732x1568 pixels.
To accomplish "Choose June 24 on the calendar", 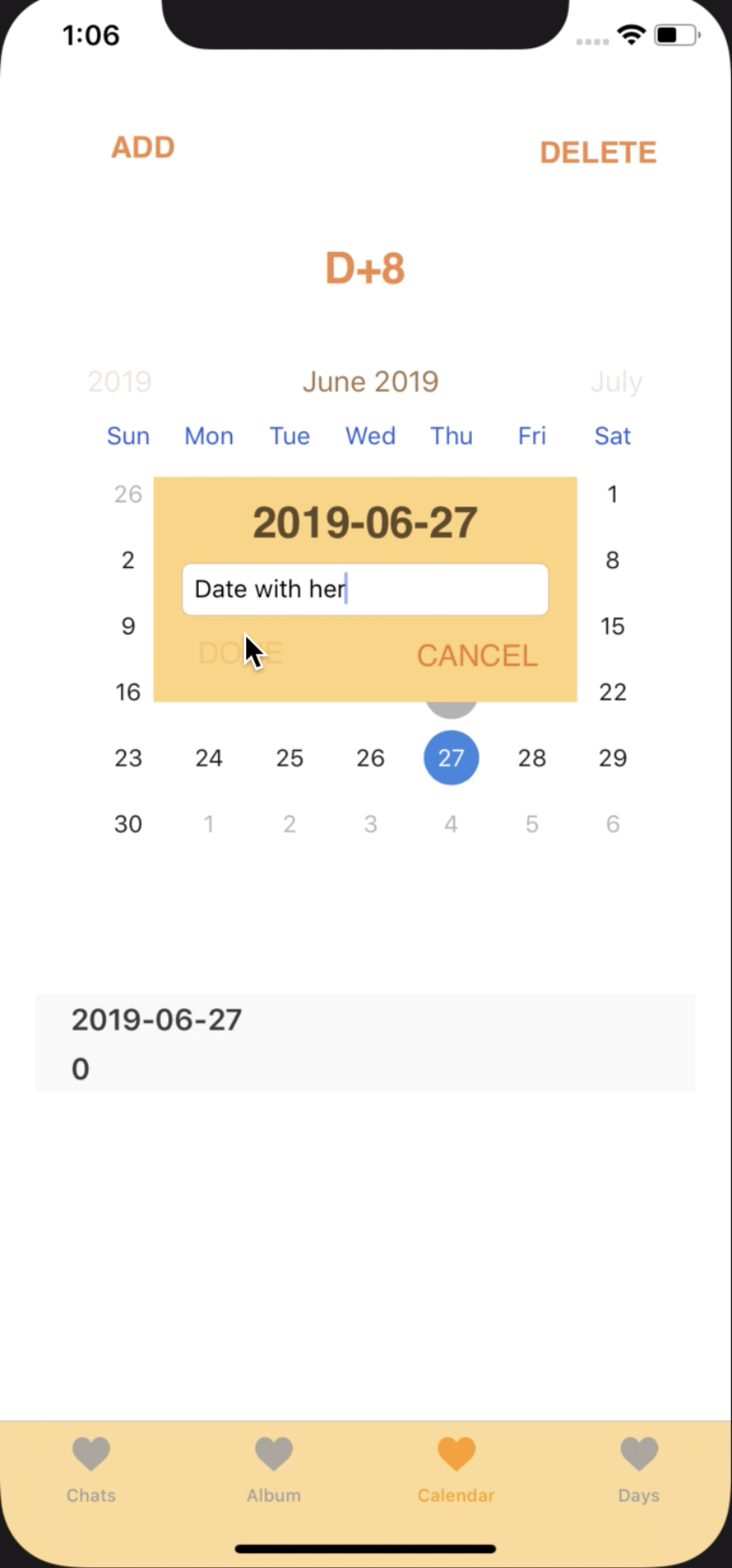I will (x=208, y=758).
